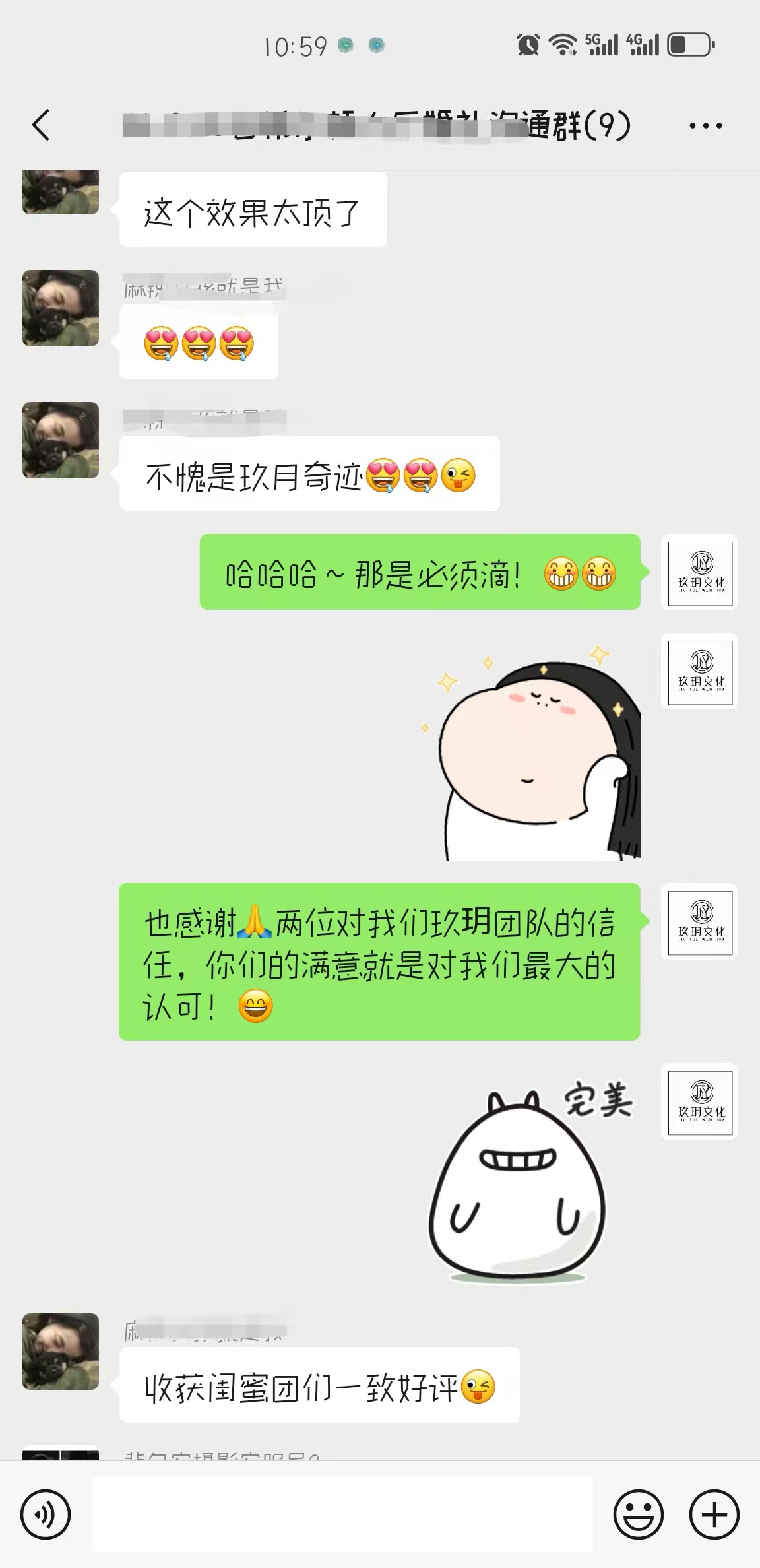Open the plus attachments menu
760x1568 pixels.
(x=714, y=1514)
